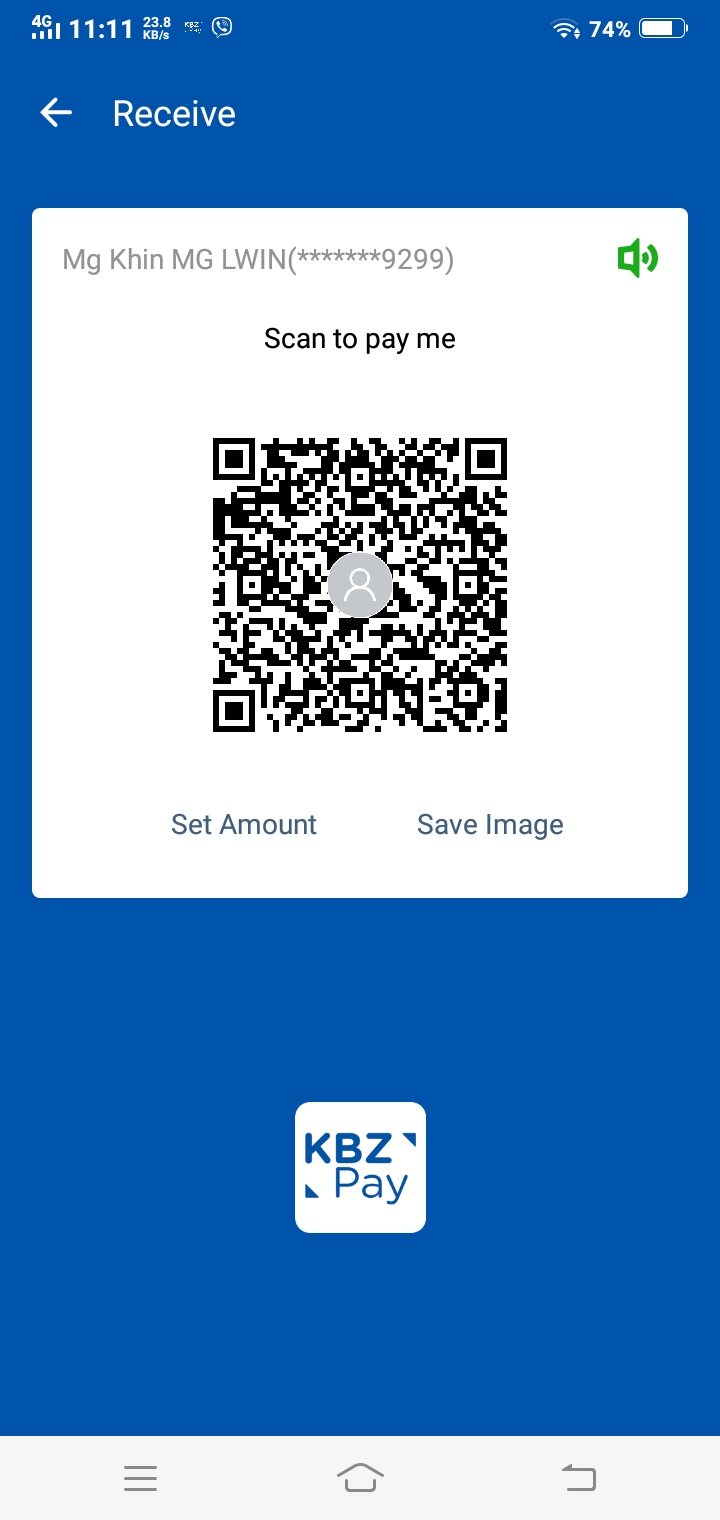
Task: Open recent apps from the navigation bar
Action: click(x=140, y=1478)
